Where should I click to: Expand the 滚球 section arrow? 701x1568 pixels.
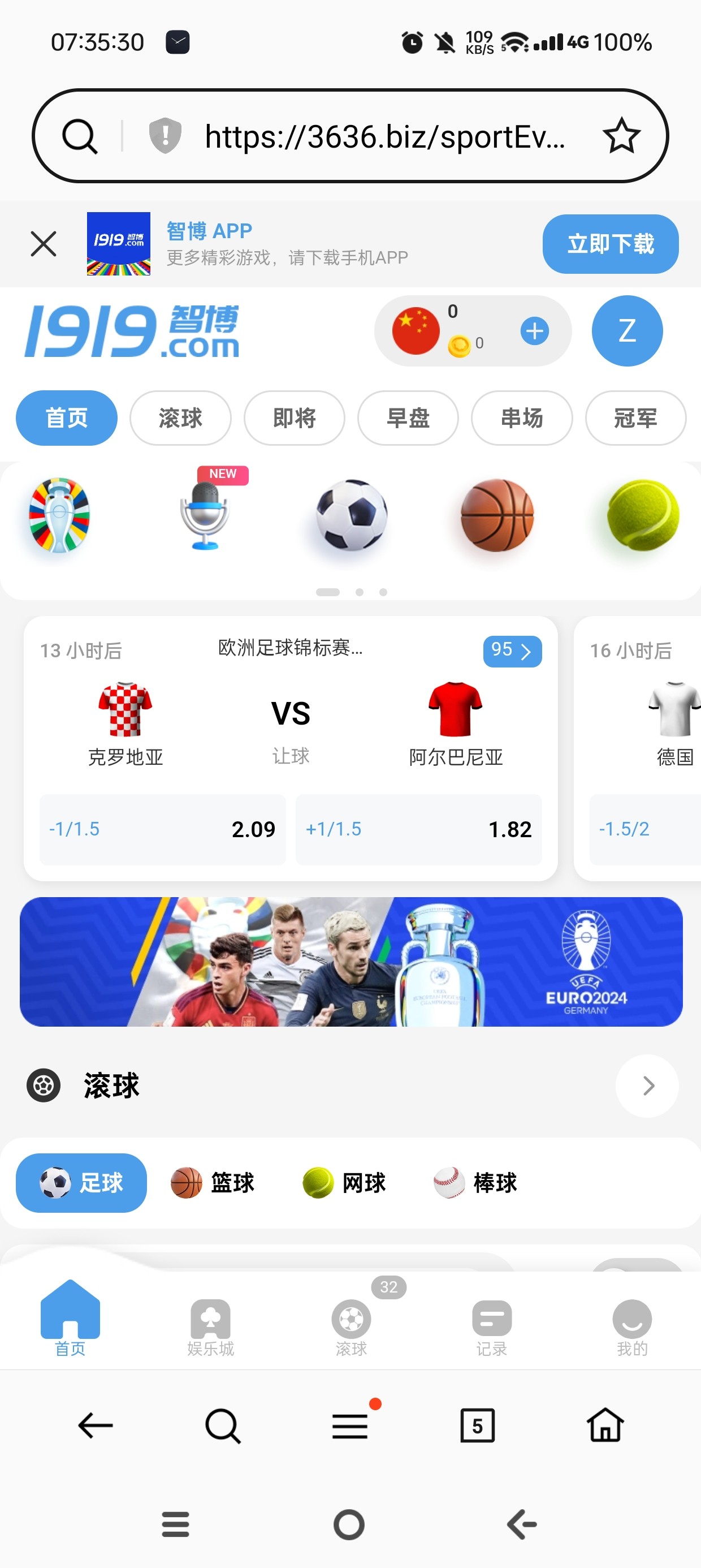point(647,1085)
